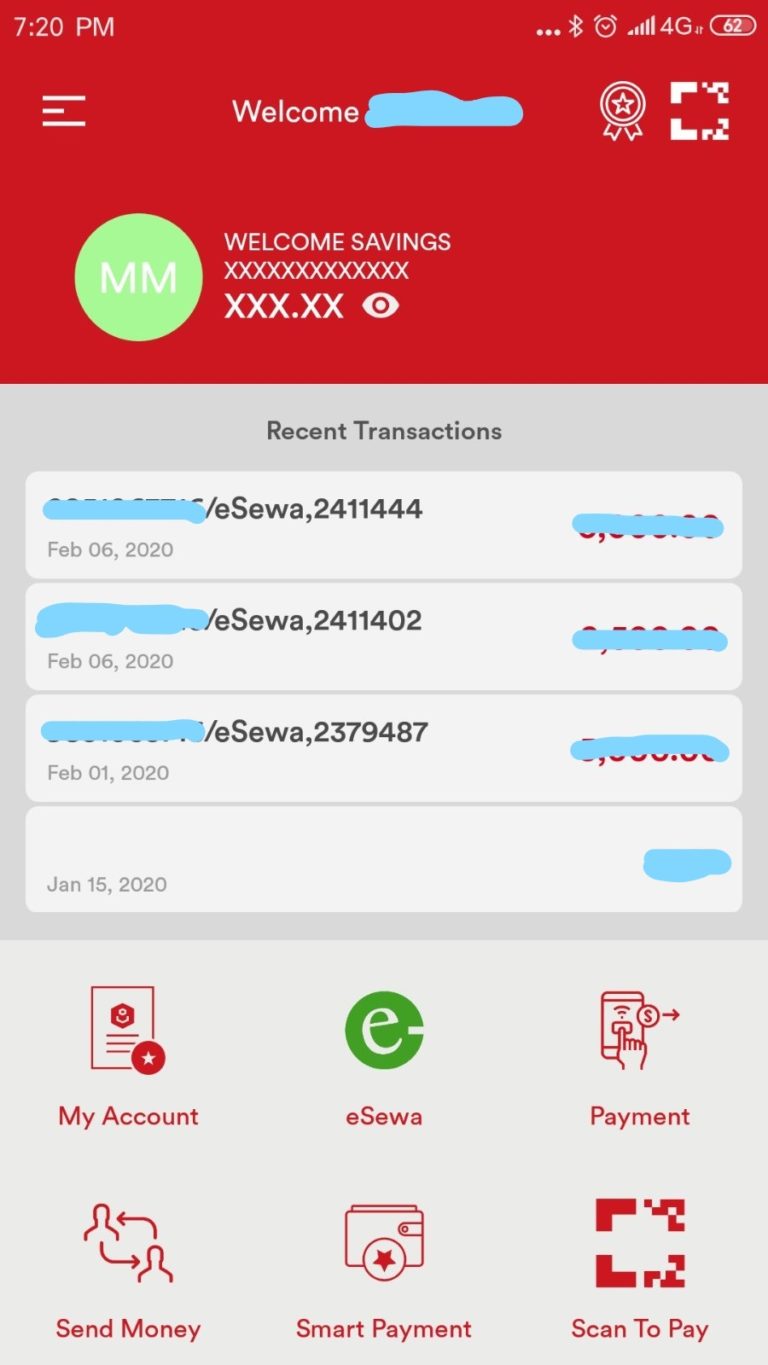This screenshot has height=1365, width=768.
Task: View the rewards badge icon
Action: tap(620, 110)
